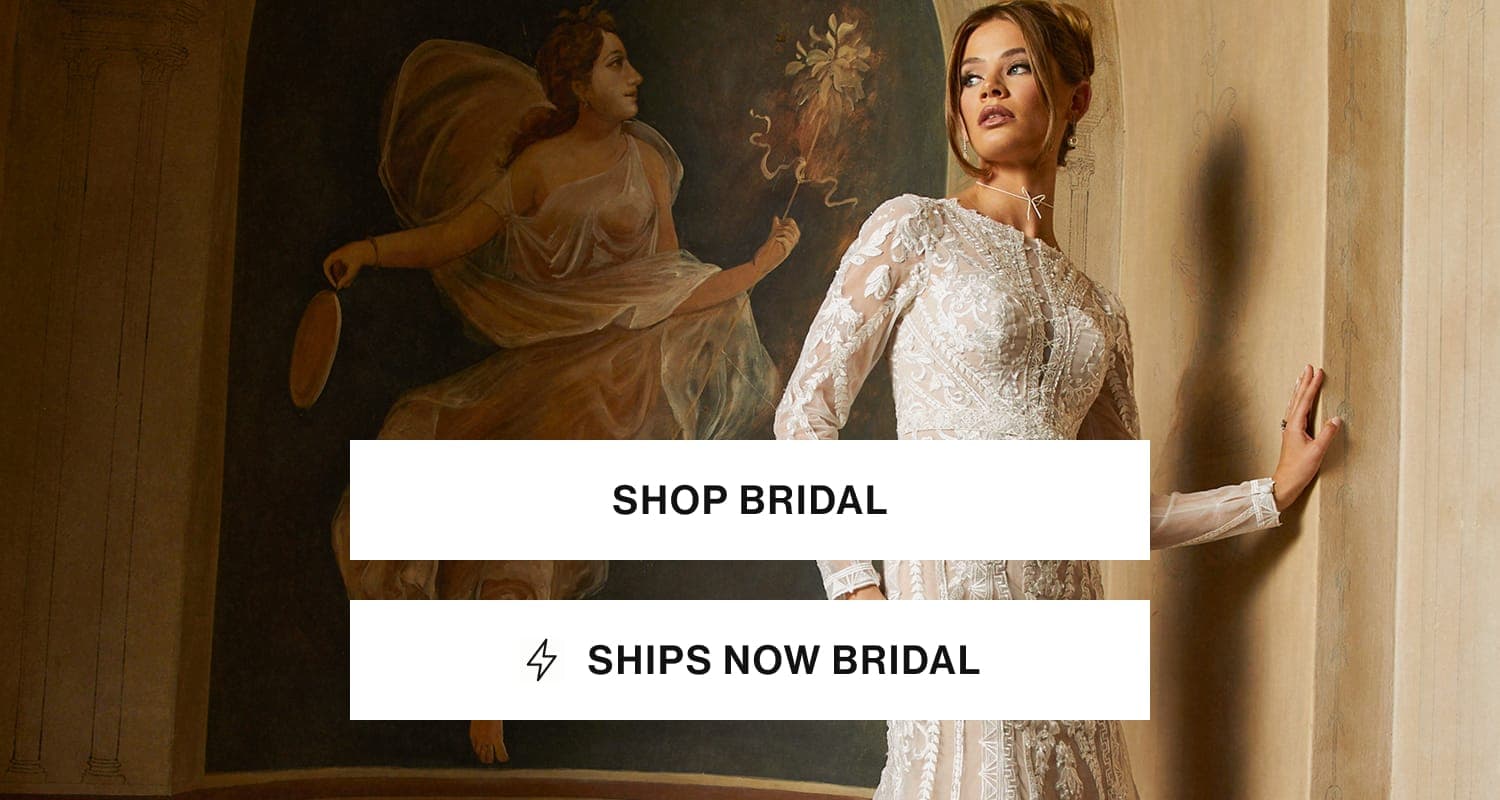Open Ships Now Bridal collection
Viewport: 1500px width, 800px height.
[x=749, y=660]
